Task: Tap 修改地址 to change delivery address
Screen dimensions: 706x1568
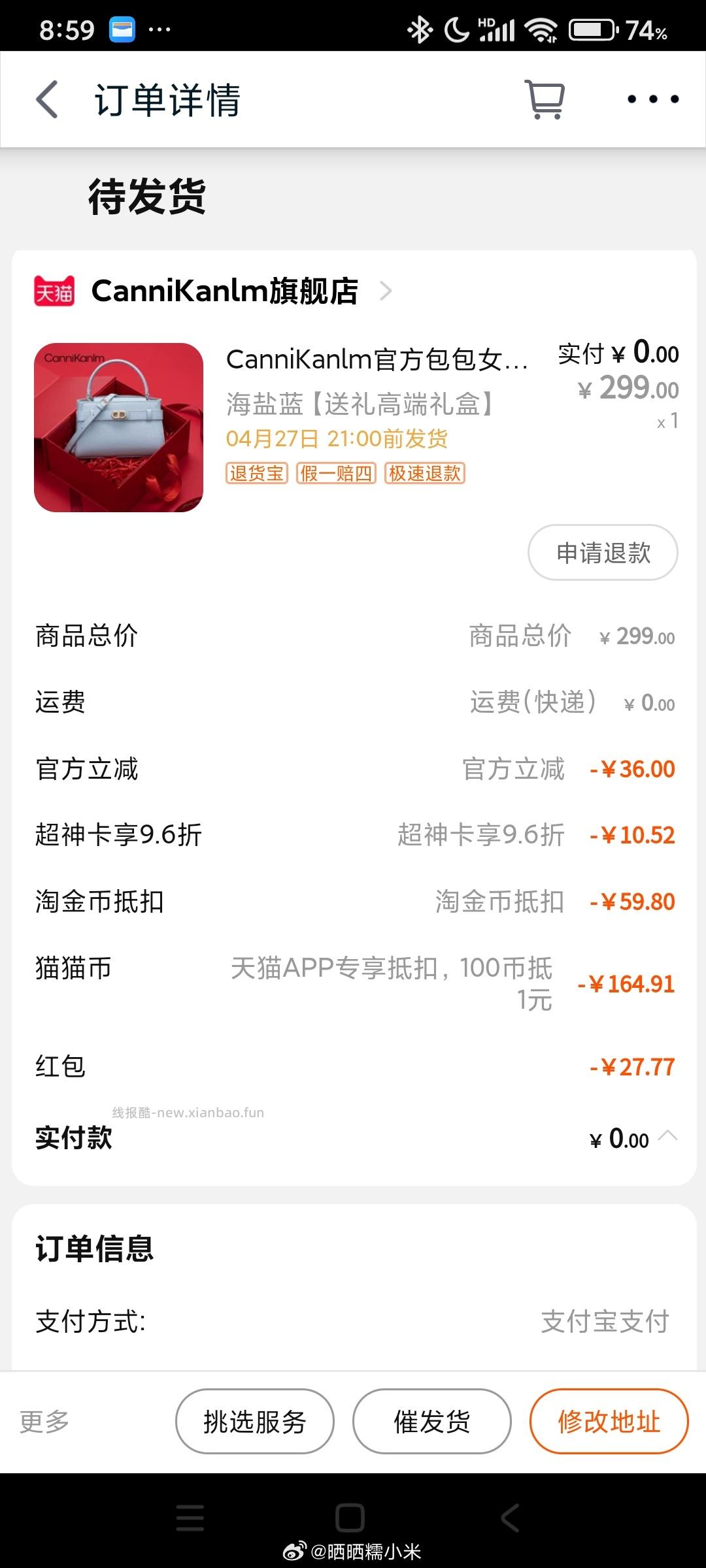Action: [x=609, y=1420]
